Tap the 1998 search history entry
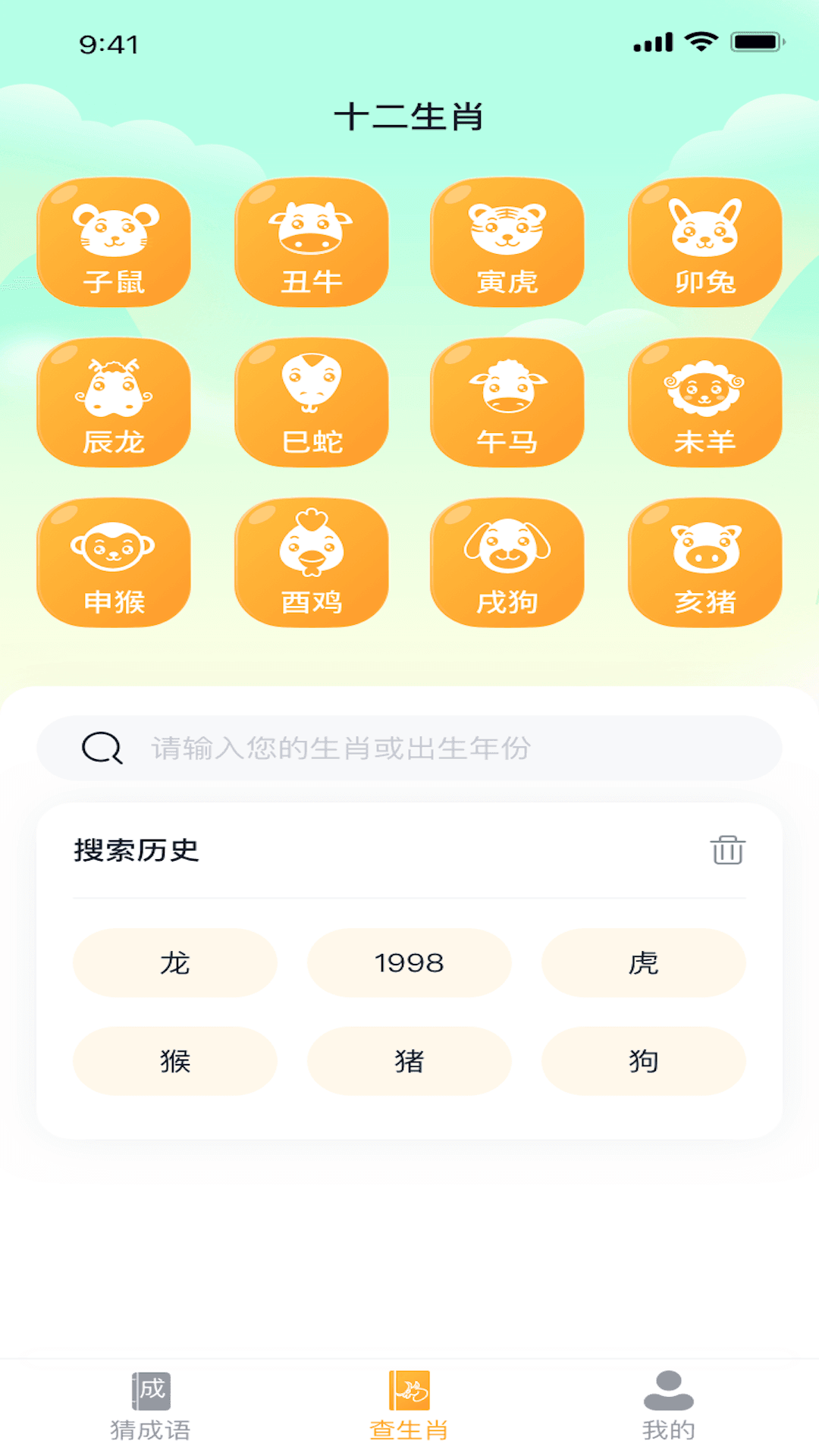 [409, 962]
